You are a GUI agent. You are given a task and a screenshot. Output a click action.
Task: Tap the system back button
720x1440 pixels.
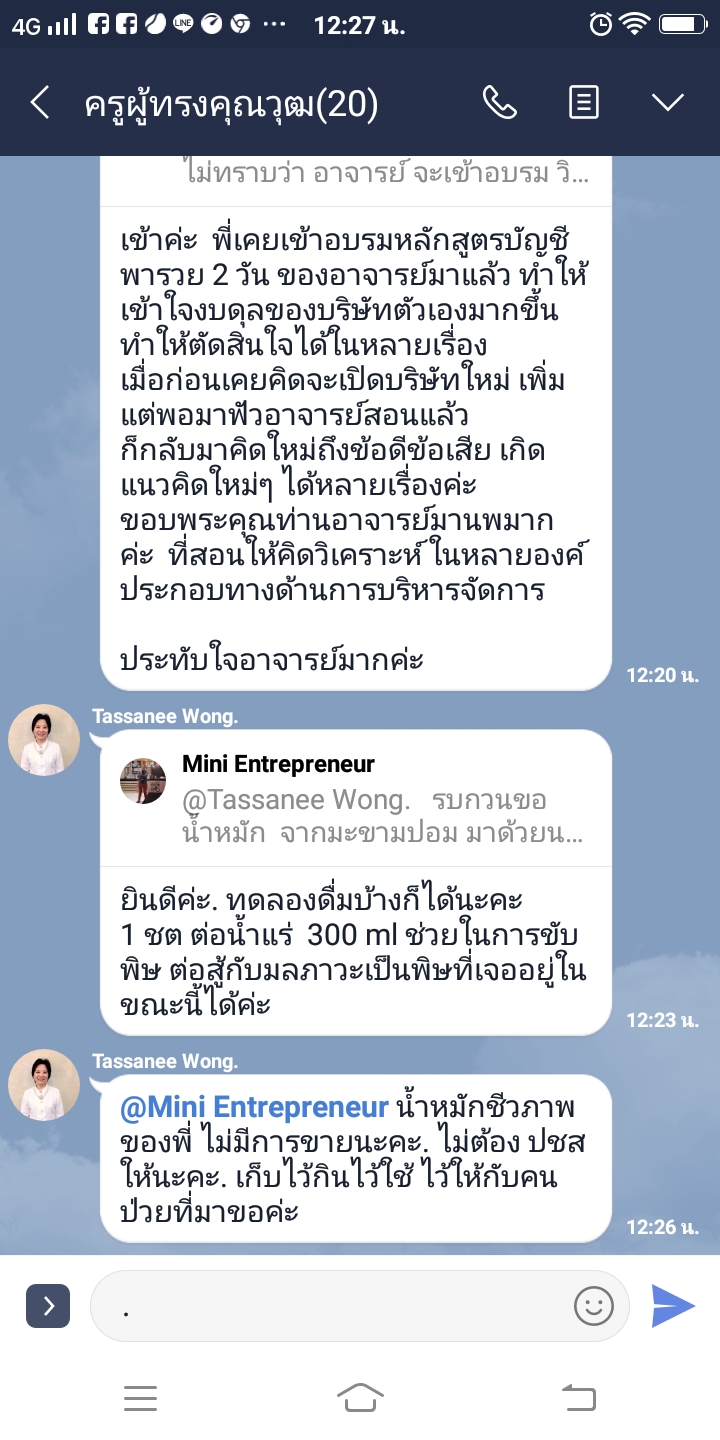(578, 1397)
